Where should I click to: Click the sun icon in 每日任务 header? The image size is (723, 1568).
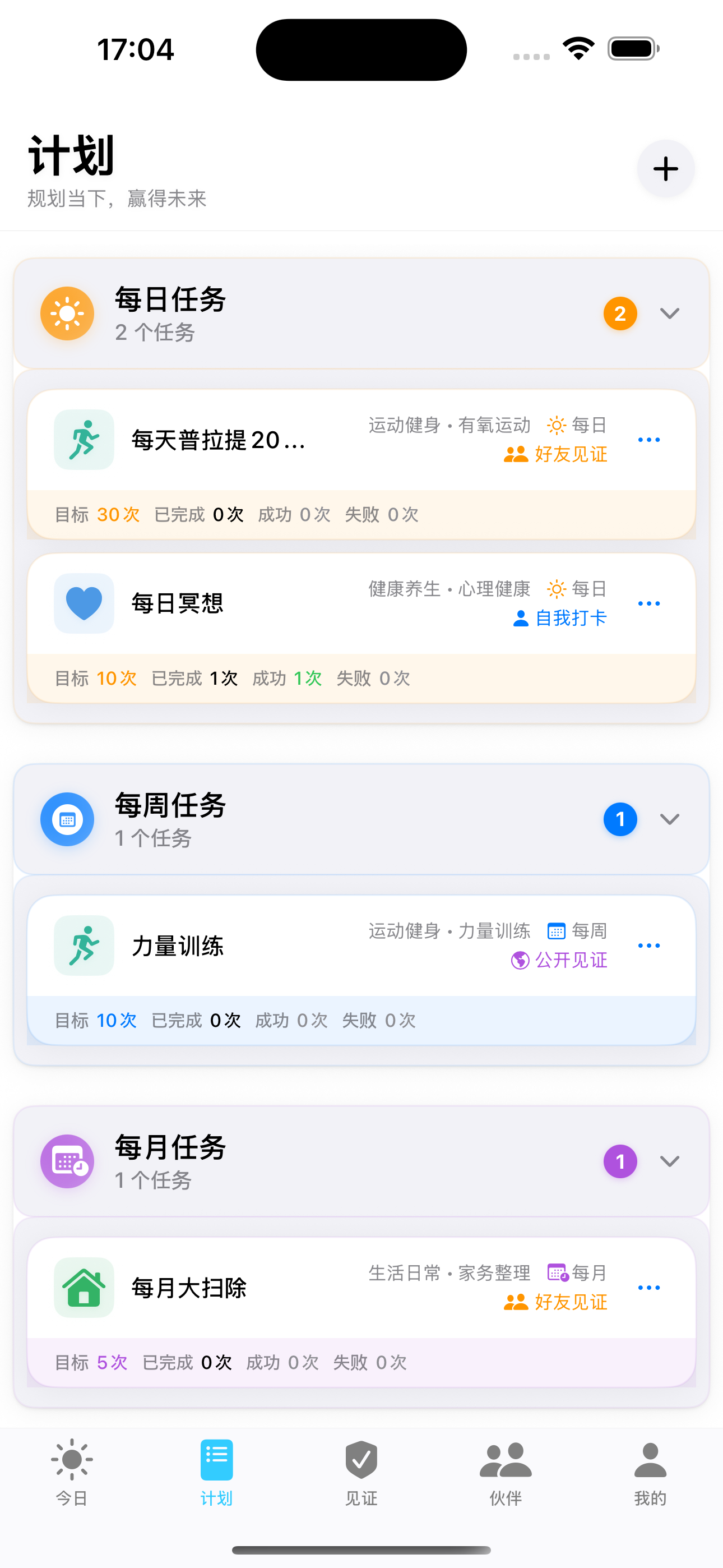pos(67,313)
